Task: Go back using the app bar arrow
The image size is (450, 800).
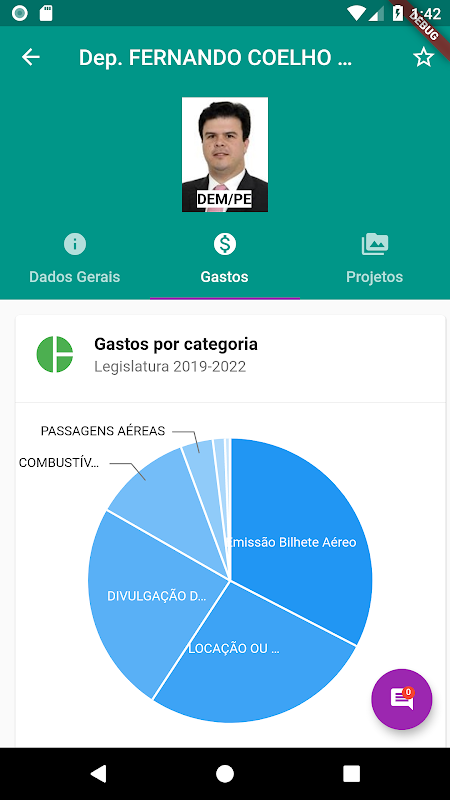Action: (31, 57)
